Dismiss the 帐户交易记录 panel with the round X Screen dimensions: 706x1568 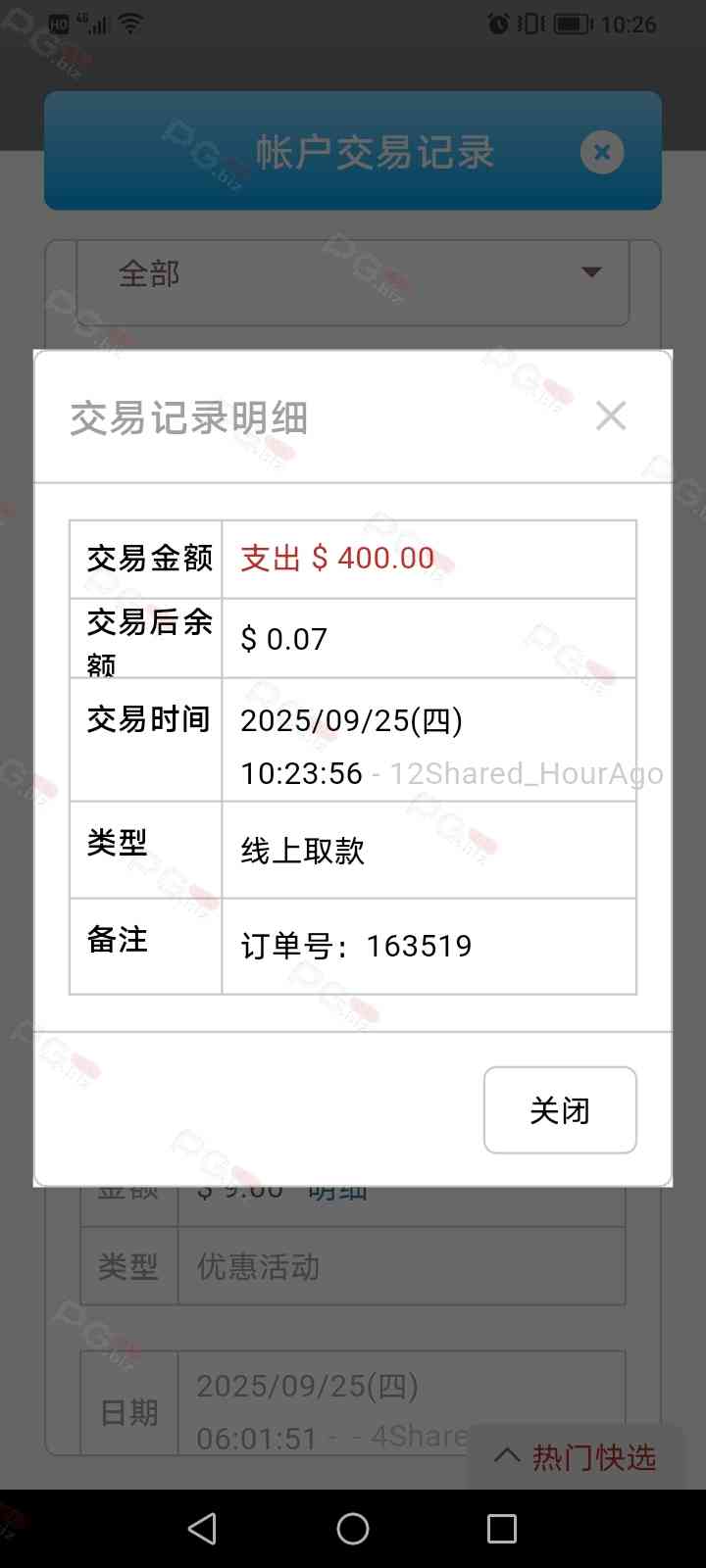[x=602, y=152]
